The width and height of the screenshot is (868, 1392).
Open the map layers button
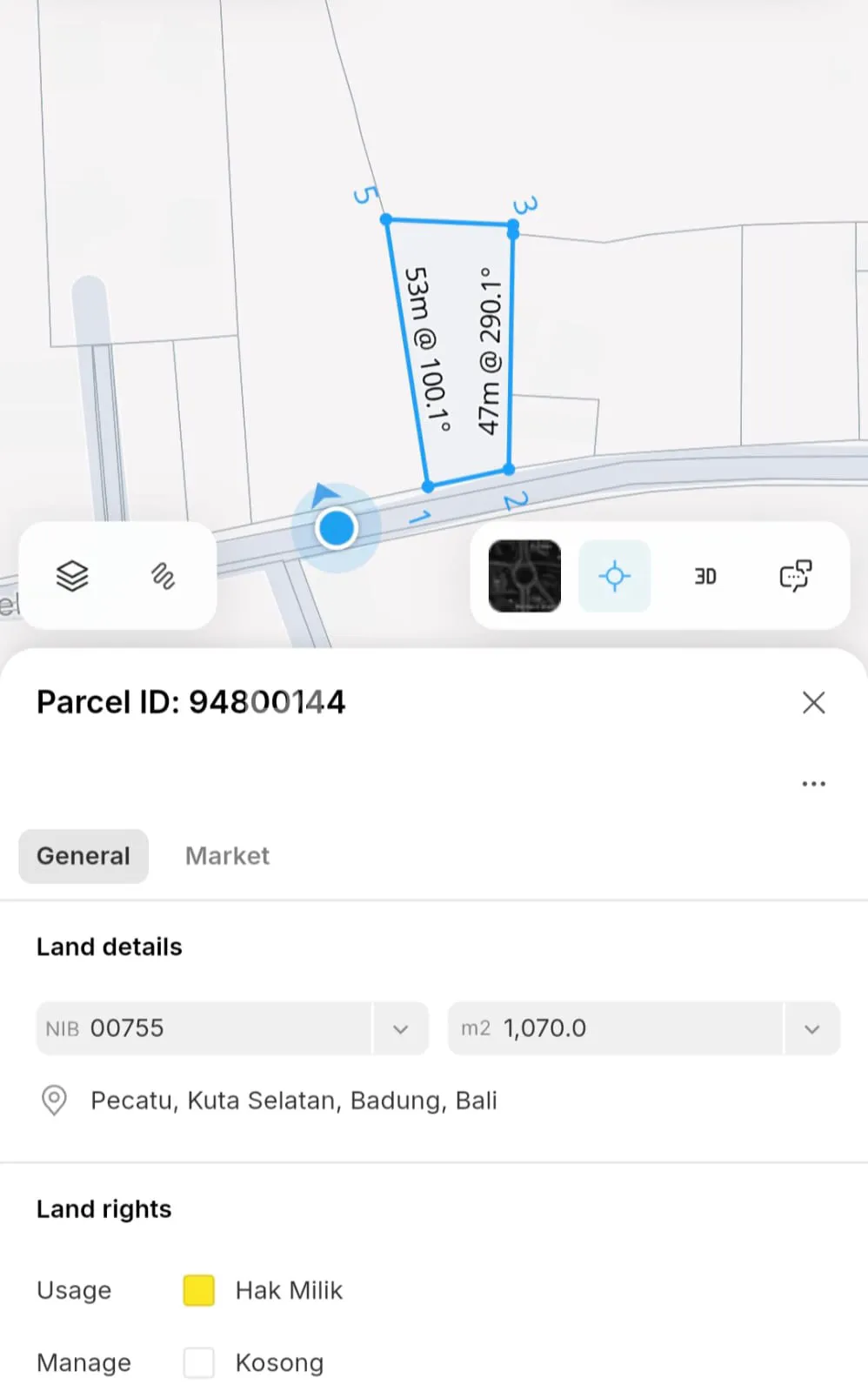click(x=72, y=576)
